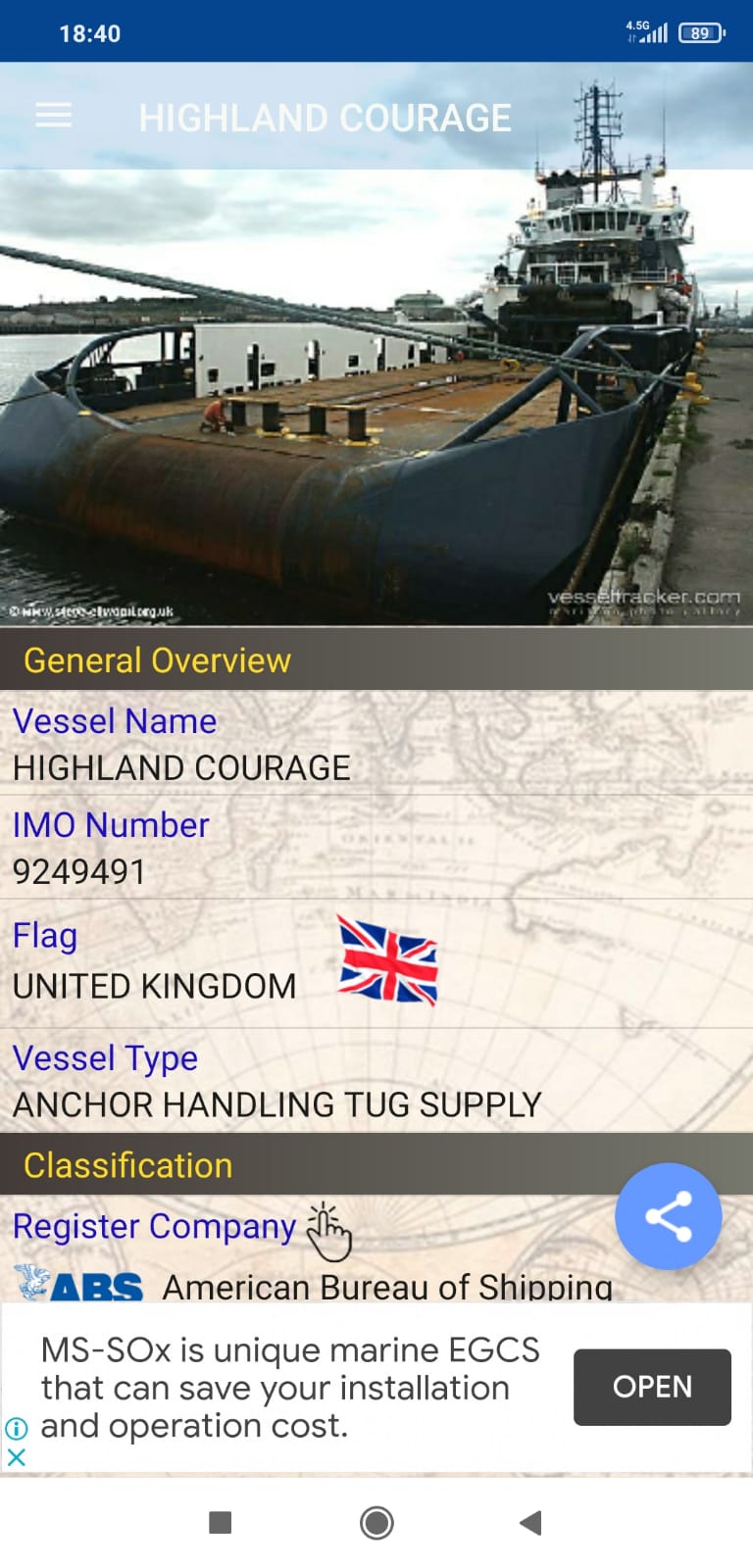Image resolution: width=753 pixels, height=1568 pixels.
Task: Open the Register Company details
Action: click(154, 1227)
